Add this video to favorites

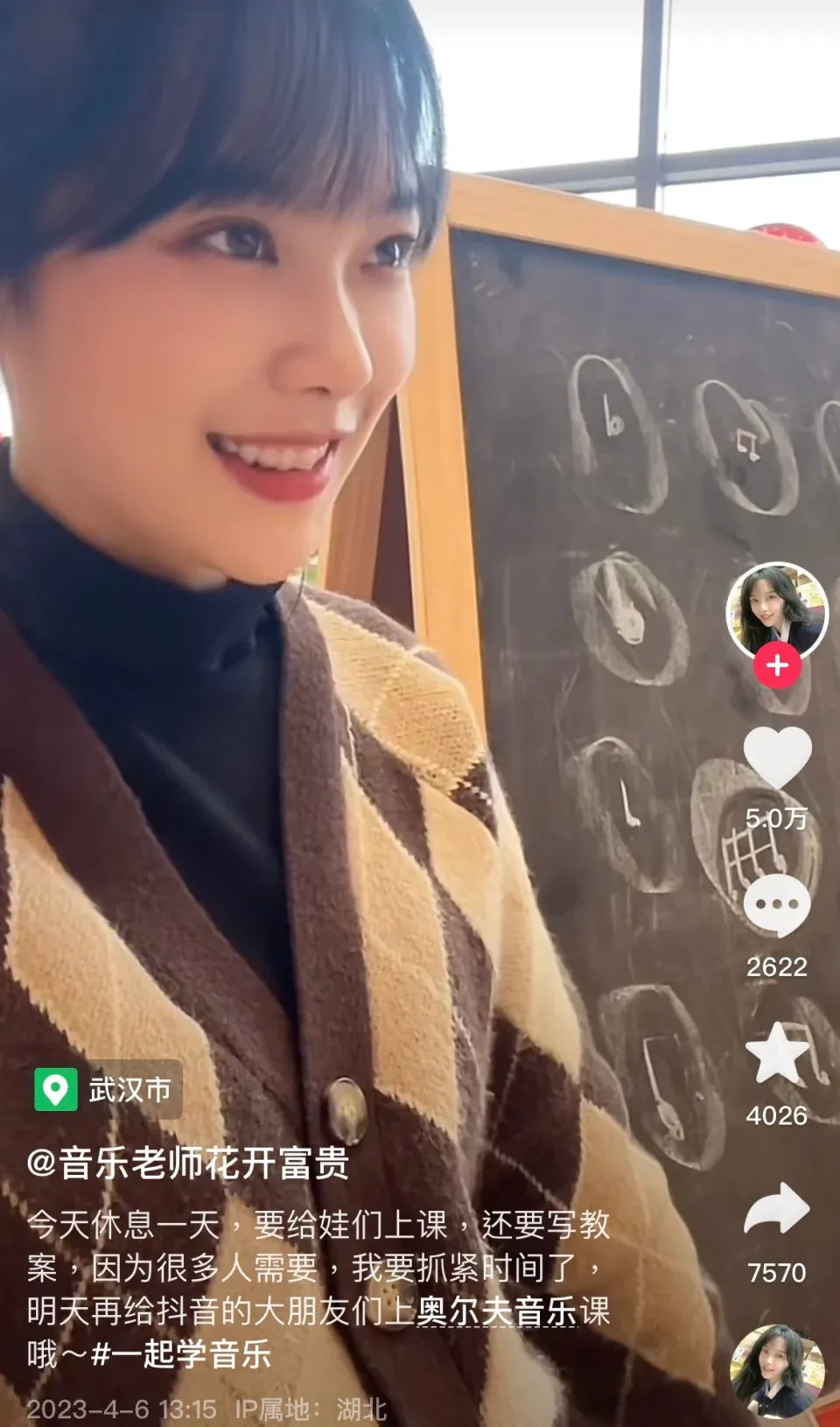click(x=777, y=1053)
